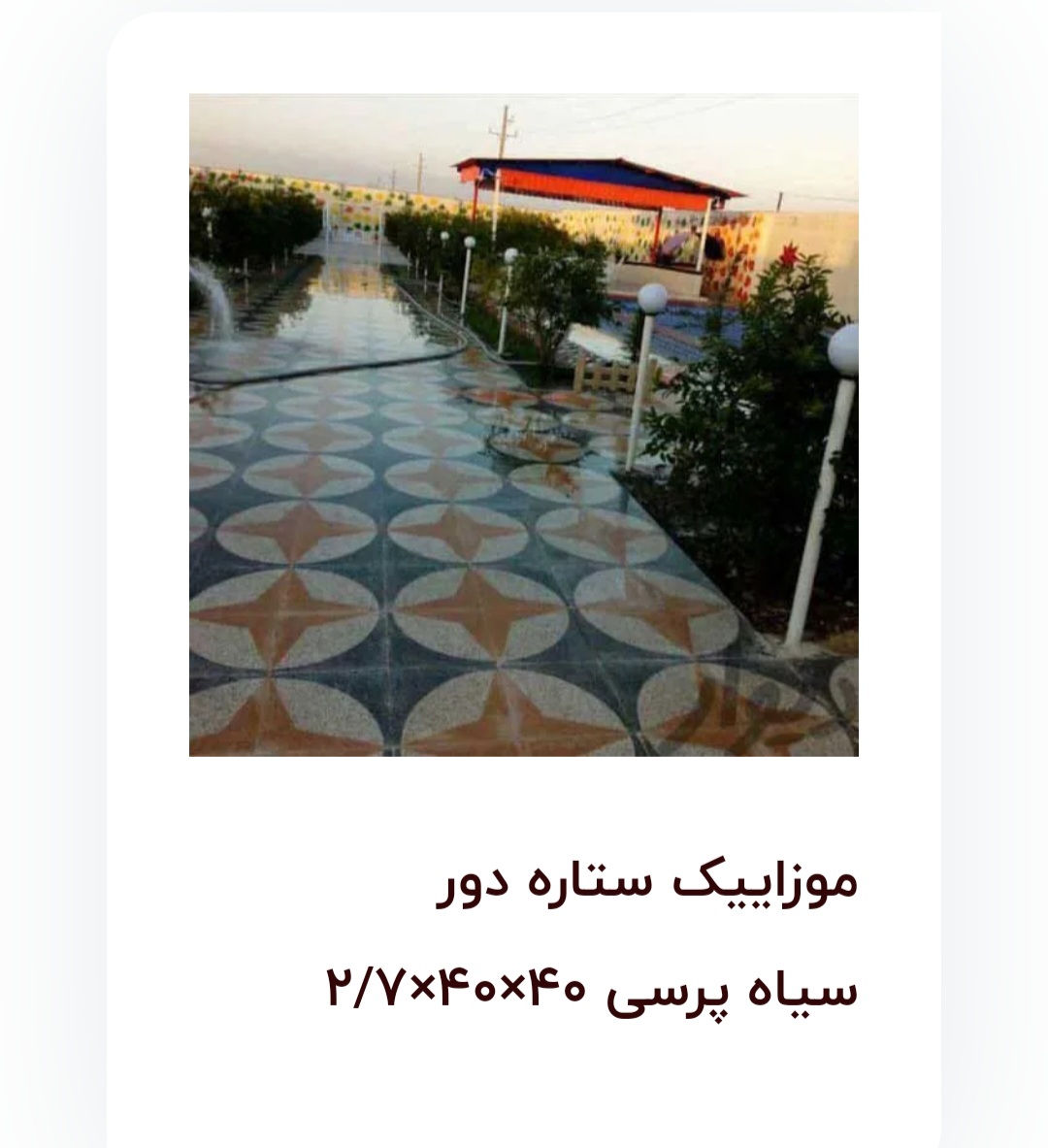The image size is (1048, 1148).
Task: Open the موزاییک ستاره دور product card
Action: click(x=523, y=425)
